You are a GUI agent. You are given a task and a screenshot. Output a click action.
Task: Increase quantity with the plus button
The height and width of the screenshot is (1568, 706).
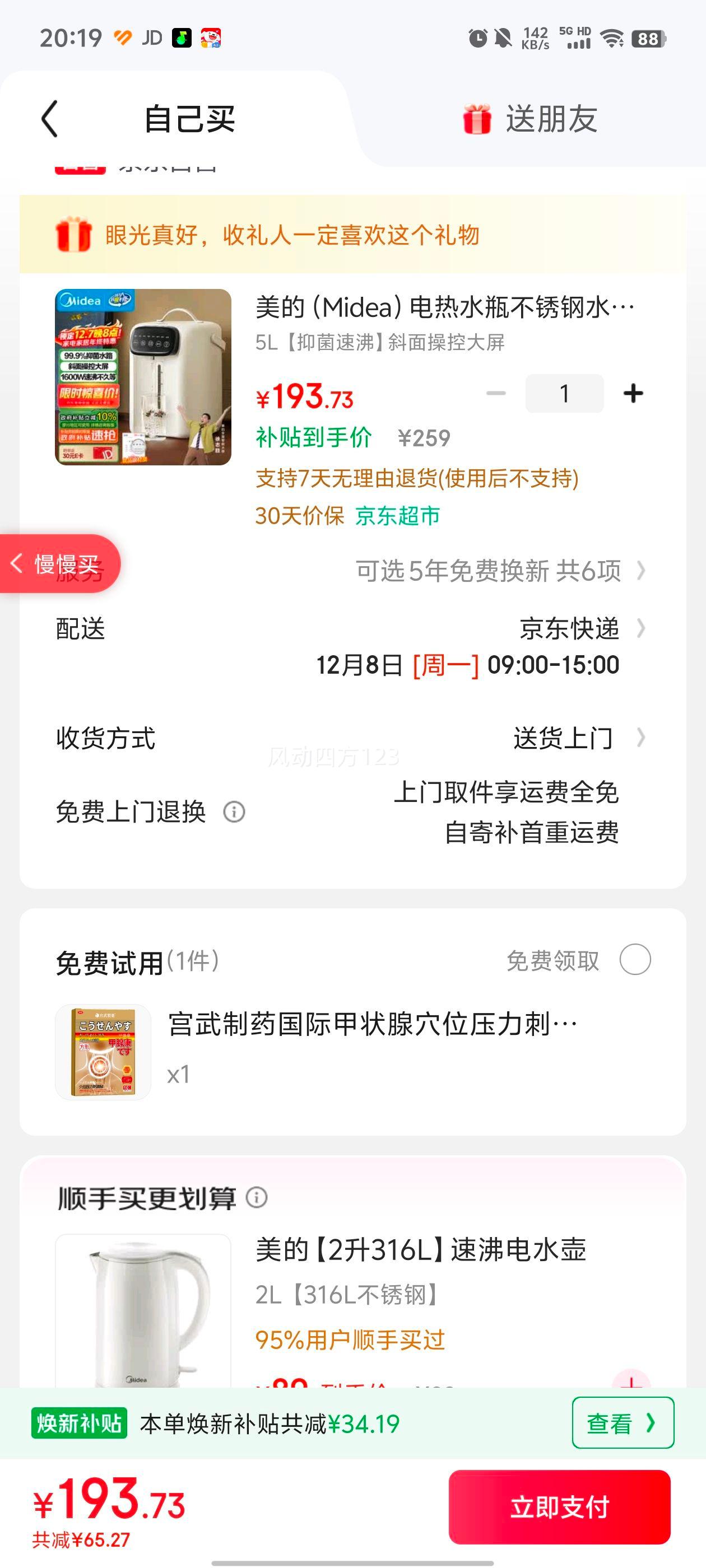633,393
